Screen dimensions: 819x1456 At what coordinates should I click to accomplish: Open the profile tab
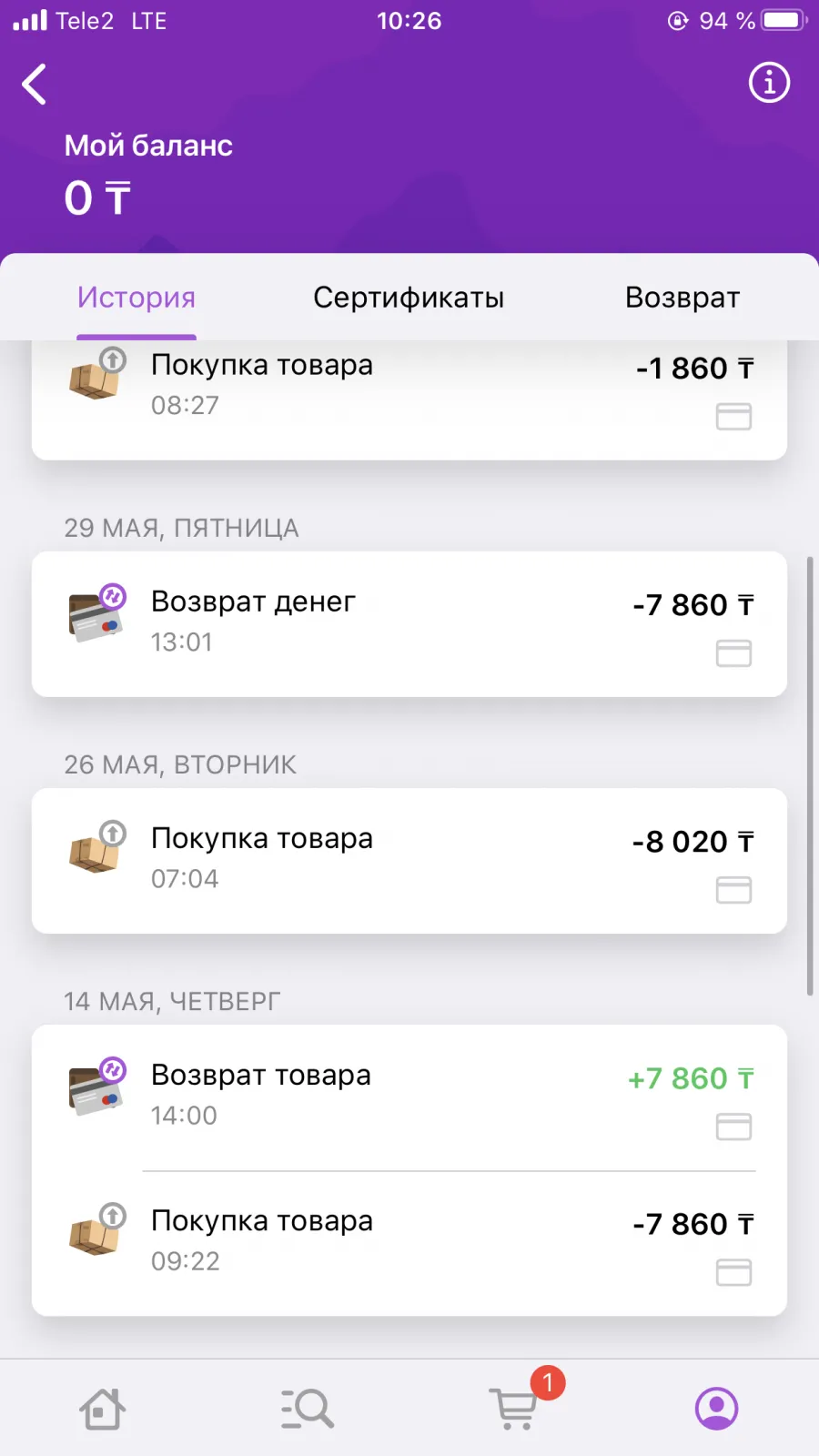pyautogui.click(x=717, y=1409)
